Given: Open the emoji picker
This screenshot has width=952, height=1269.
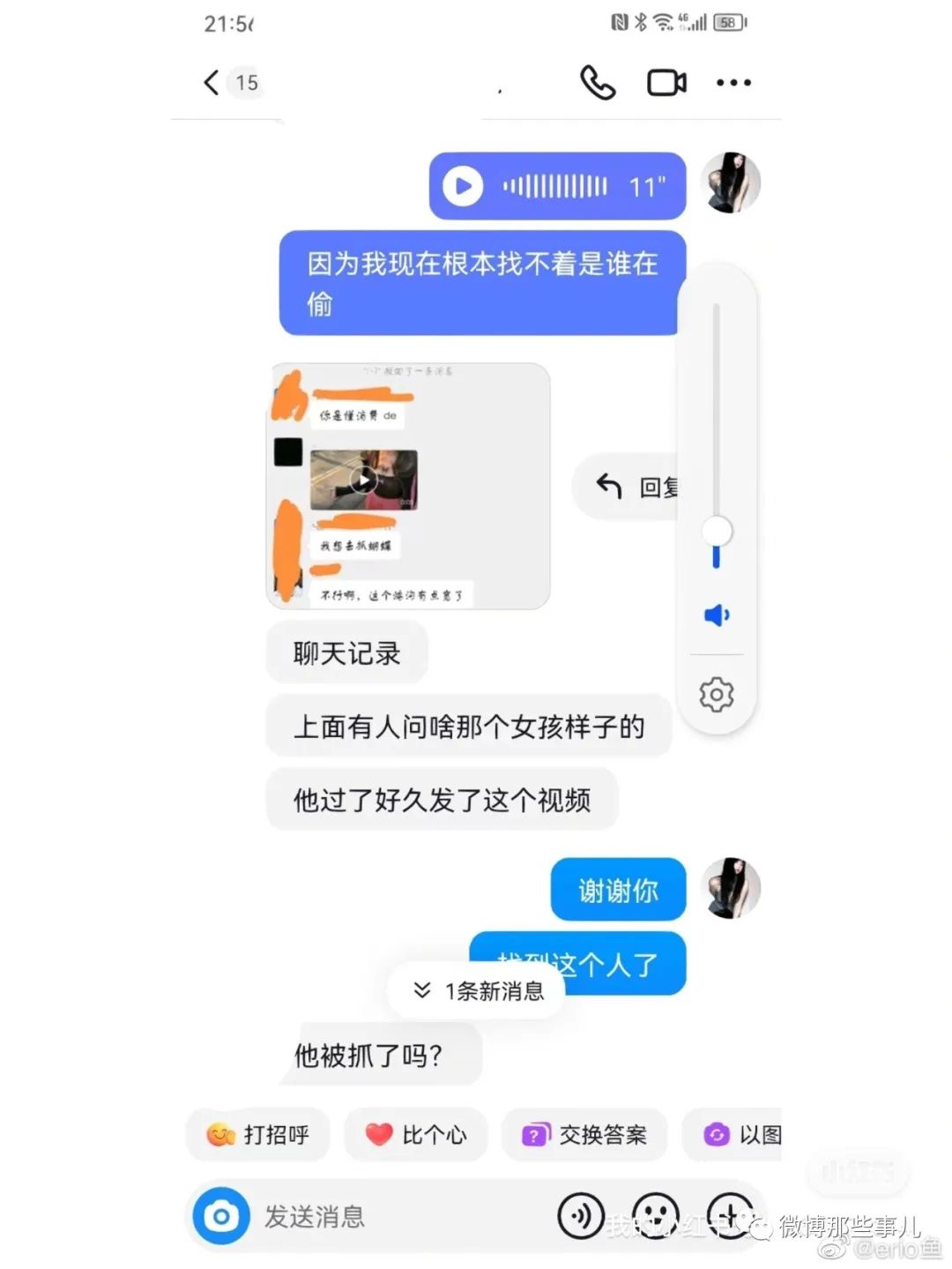Looking at the screenshot, I should click(x=656, y=1216).
